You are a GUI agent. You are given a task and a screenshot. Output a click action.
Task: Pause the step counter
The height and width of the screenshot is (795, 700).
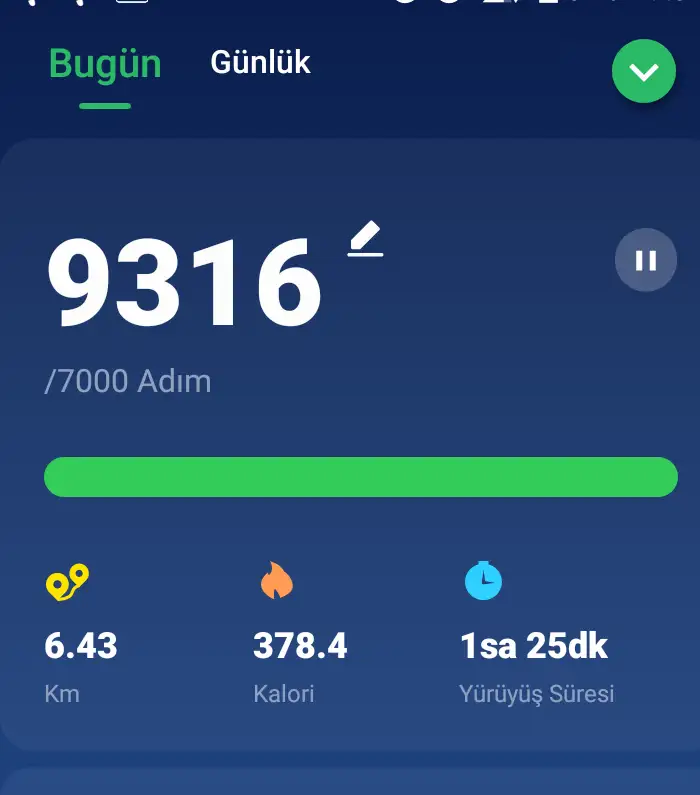pyautogui.click(x=646, y=261)
